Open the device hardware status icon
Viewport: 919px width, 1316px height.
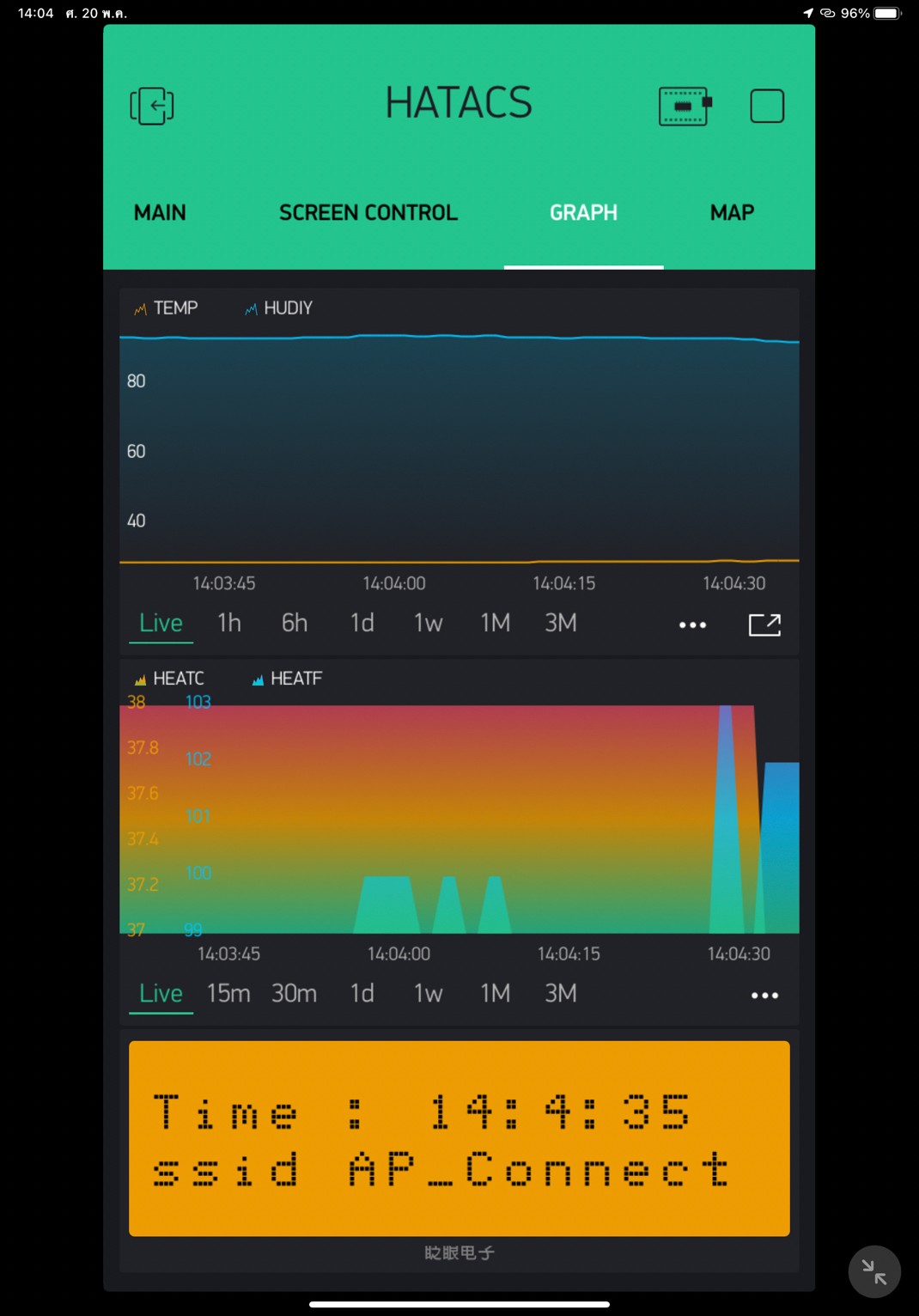click(685, 107)
